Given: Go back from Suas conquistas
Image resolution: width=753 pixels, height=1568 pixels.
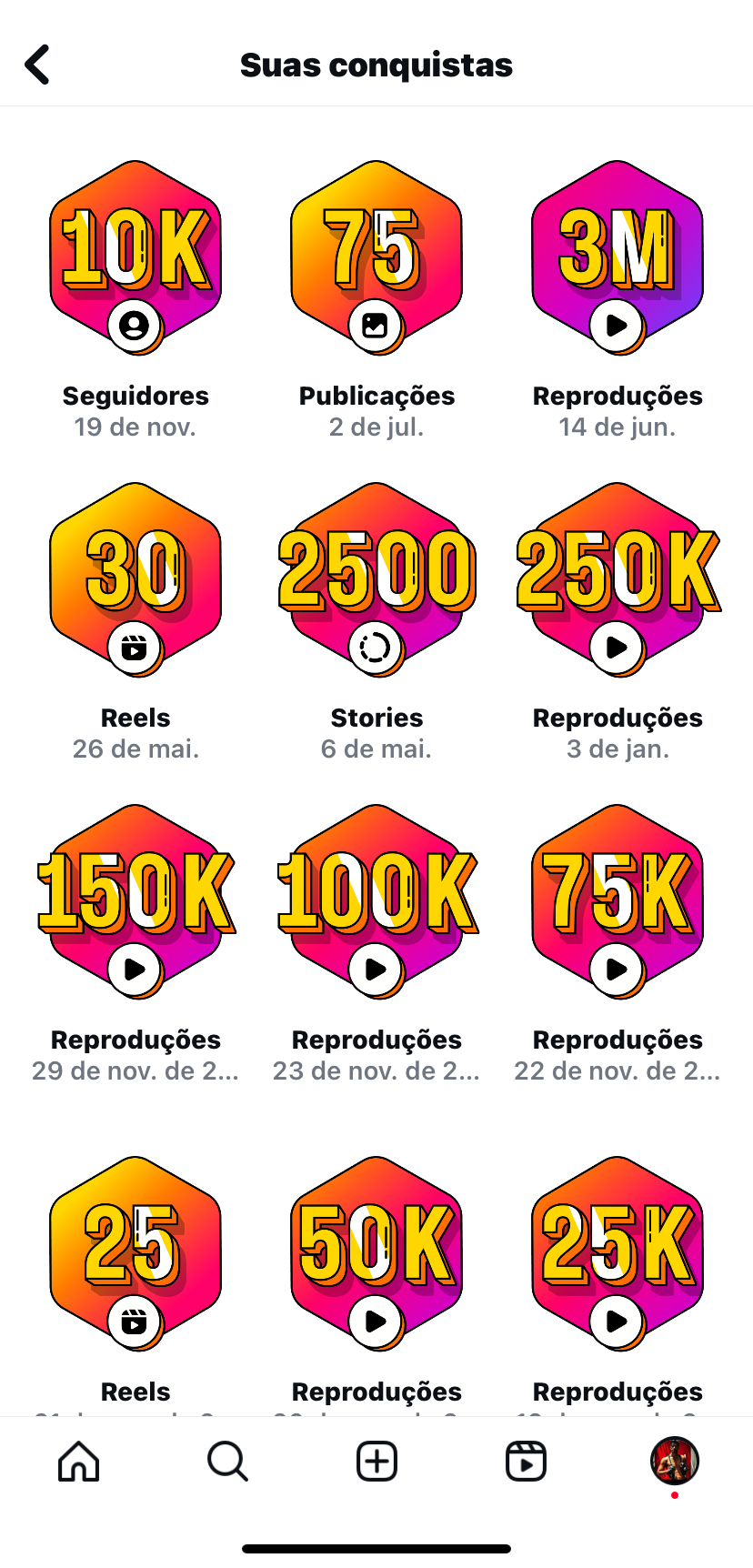Looking at the screenshot, I should 37,65.
